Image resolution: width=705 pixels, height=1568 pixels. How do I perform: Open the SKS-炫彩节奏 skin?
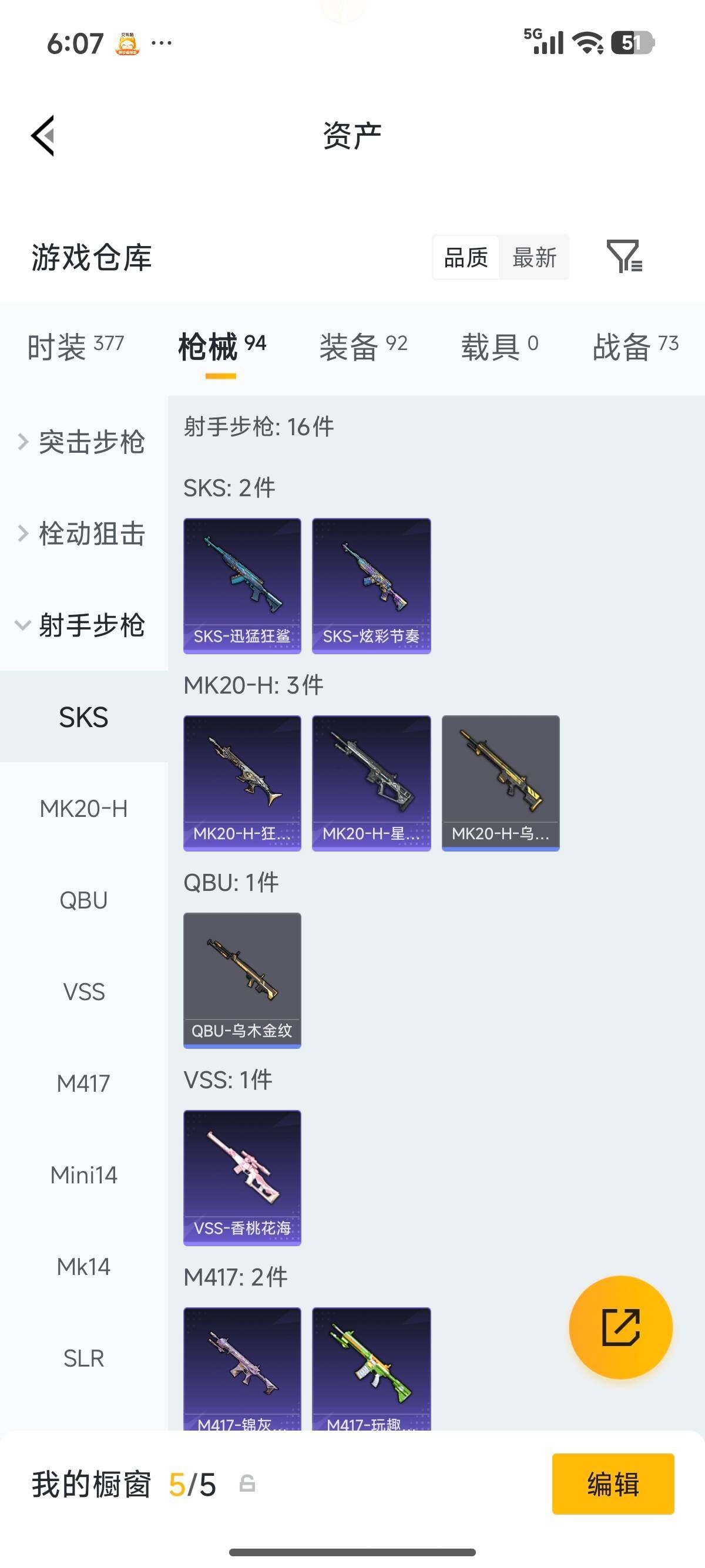click(371, 586)
